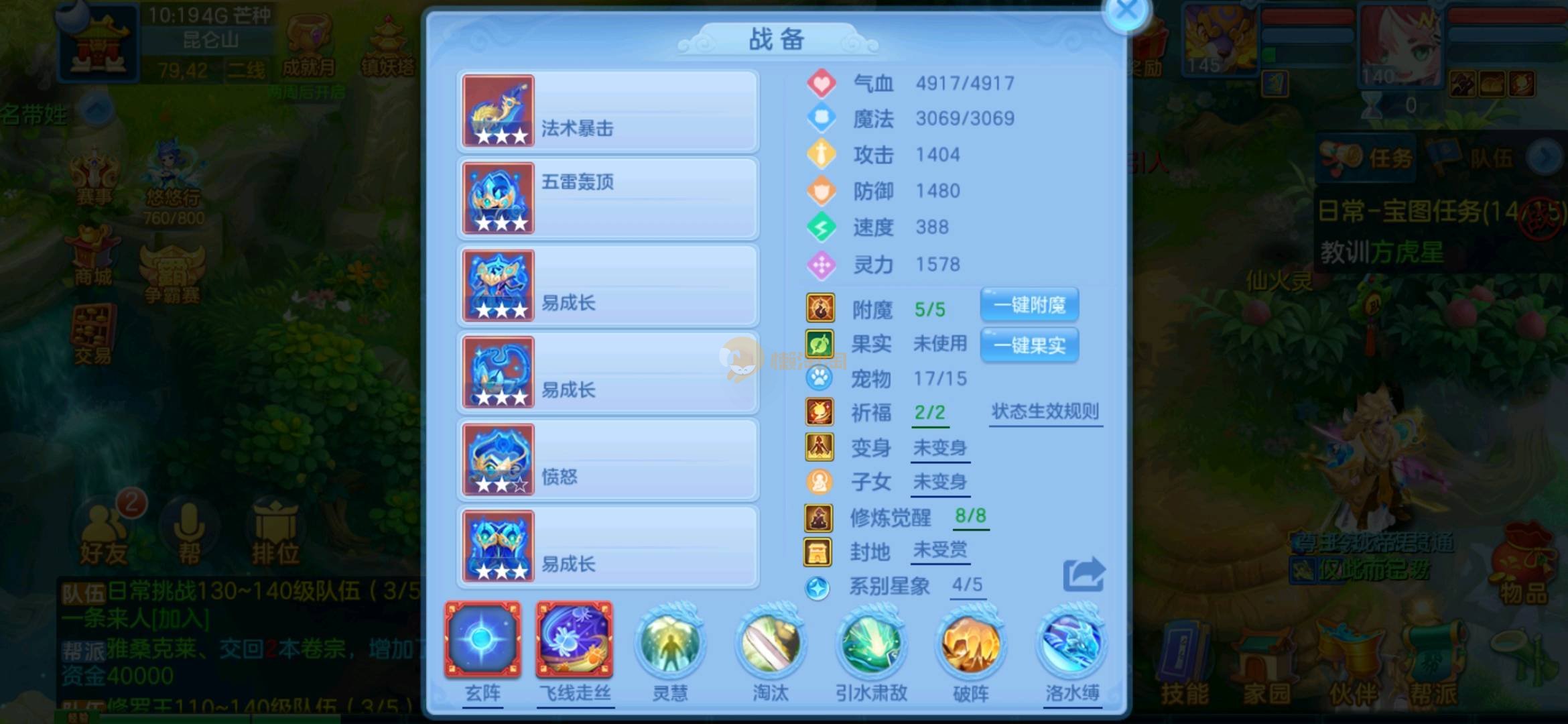Select the 灵慧 skill icon
The height and width of the screenshot is (724, 1568).
(x=669, y=644)
